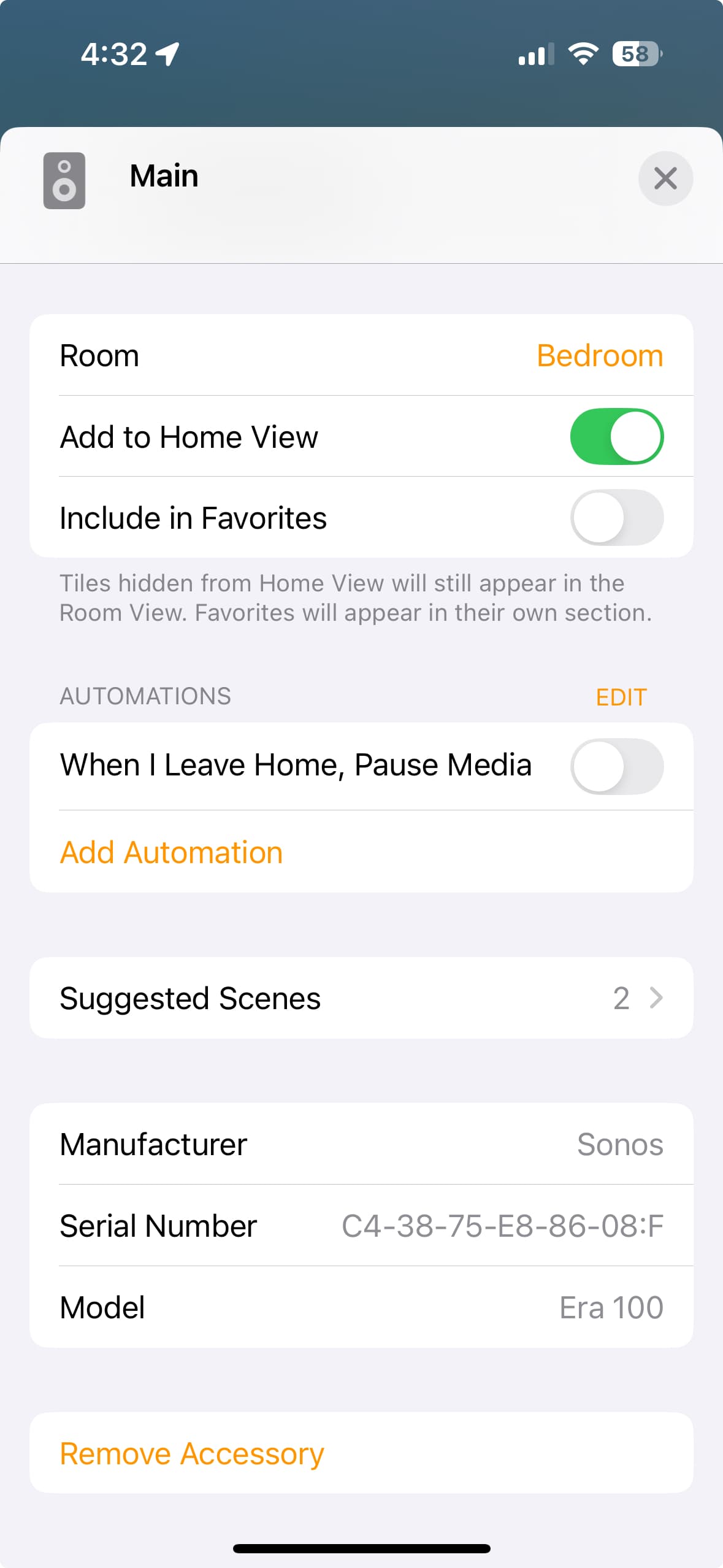Image resolution: width=723 pixels, height=1568 pixels.
Task: Open Suggested Scenes
Action: (361, 998)
